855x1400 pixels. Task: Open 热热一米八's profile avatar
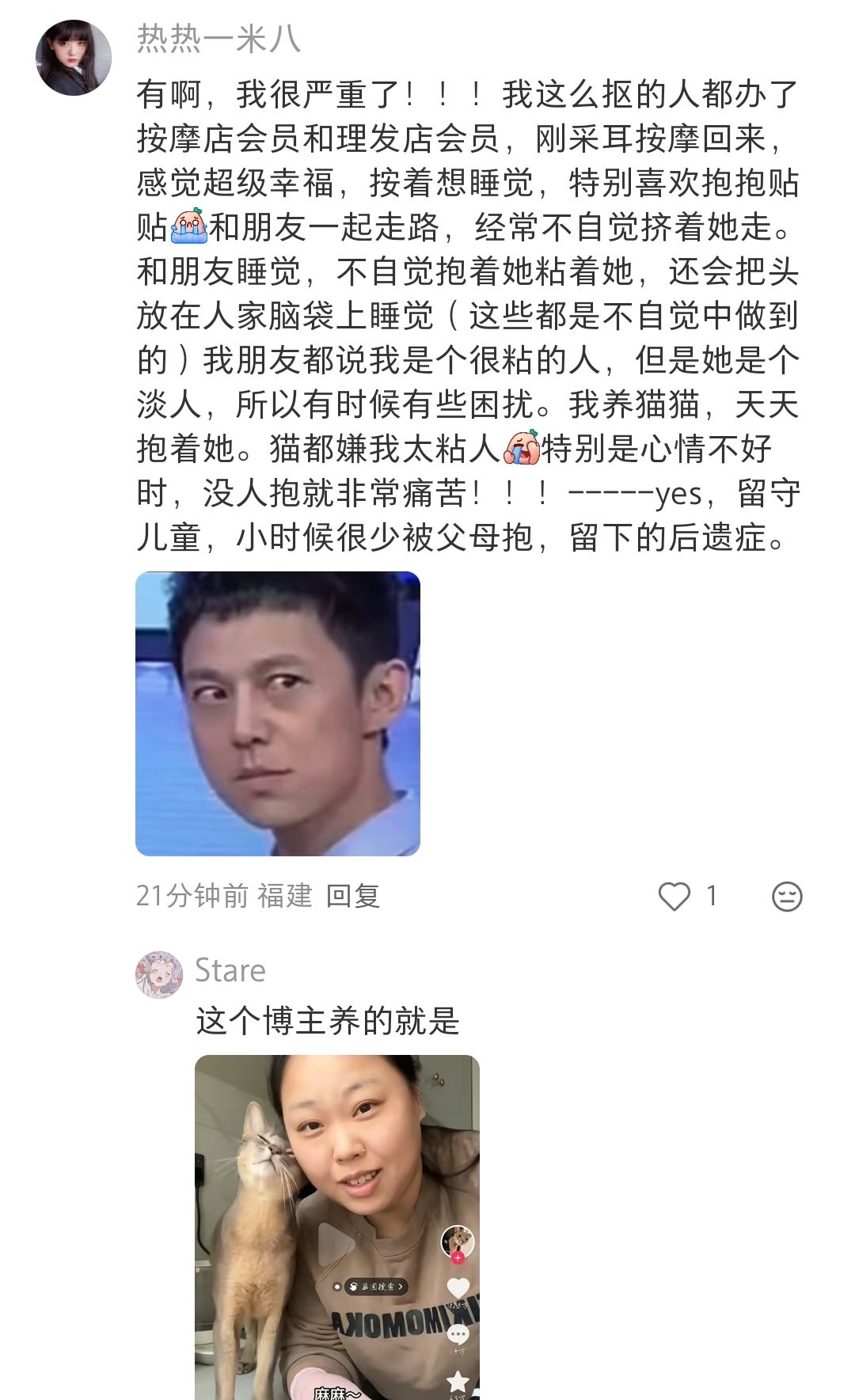[74, 58]
